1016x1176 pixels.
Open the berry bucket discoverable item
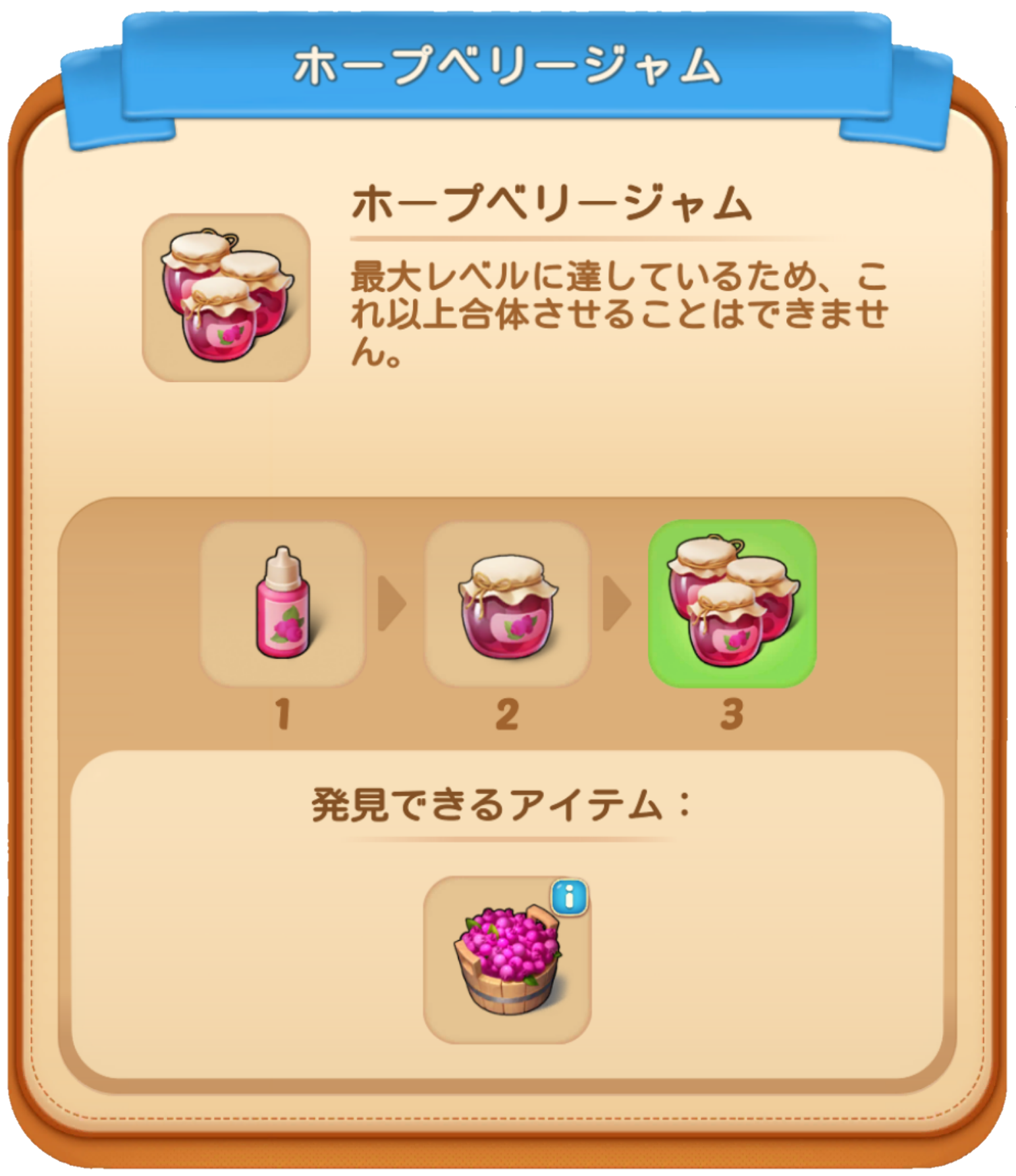click(x=506, y=960)
